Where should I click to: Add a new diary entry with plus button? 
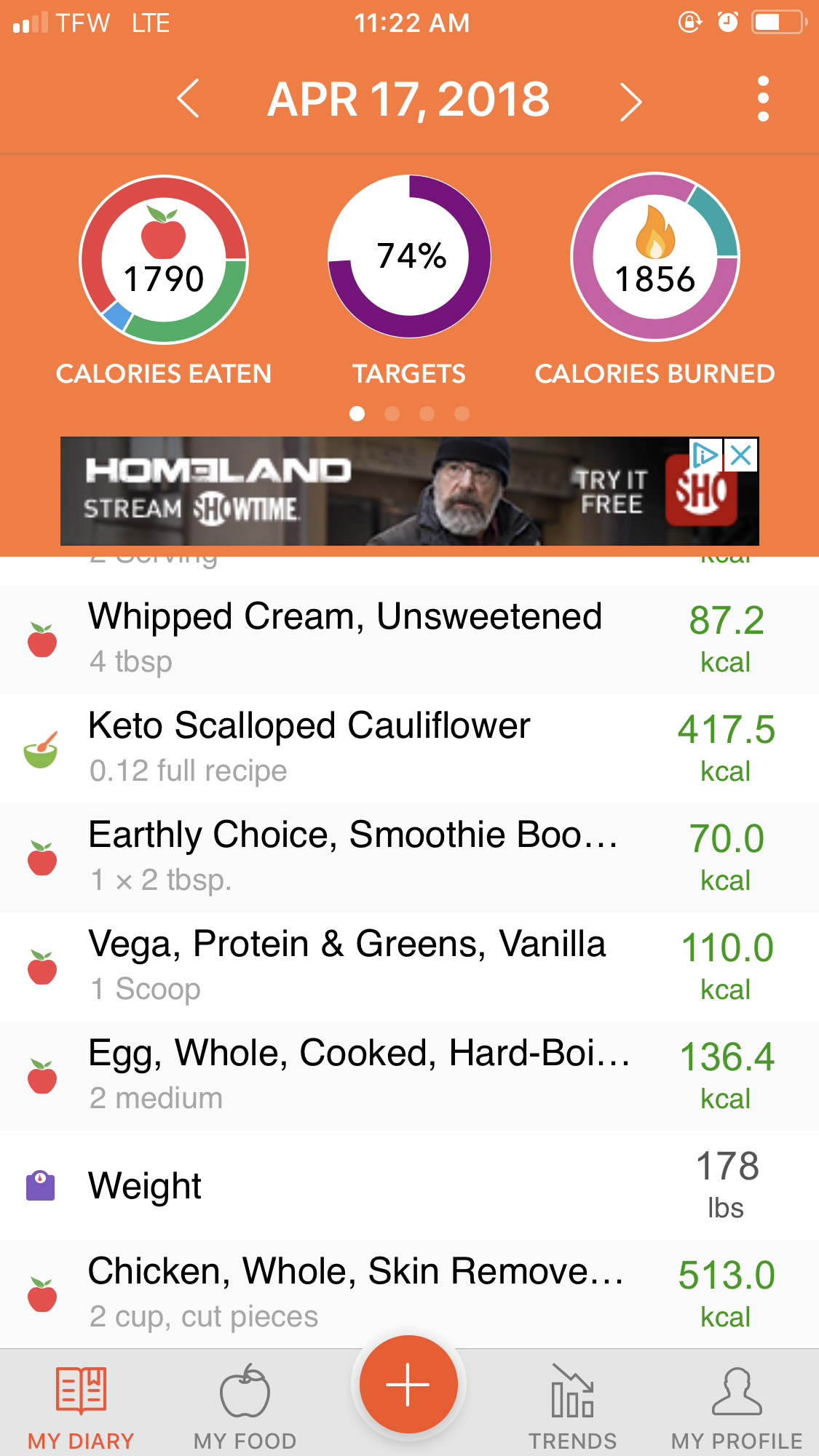tap(408, 1383)
